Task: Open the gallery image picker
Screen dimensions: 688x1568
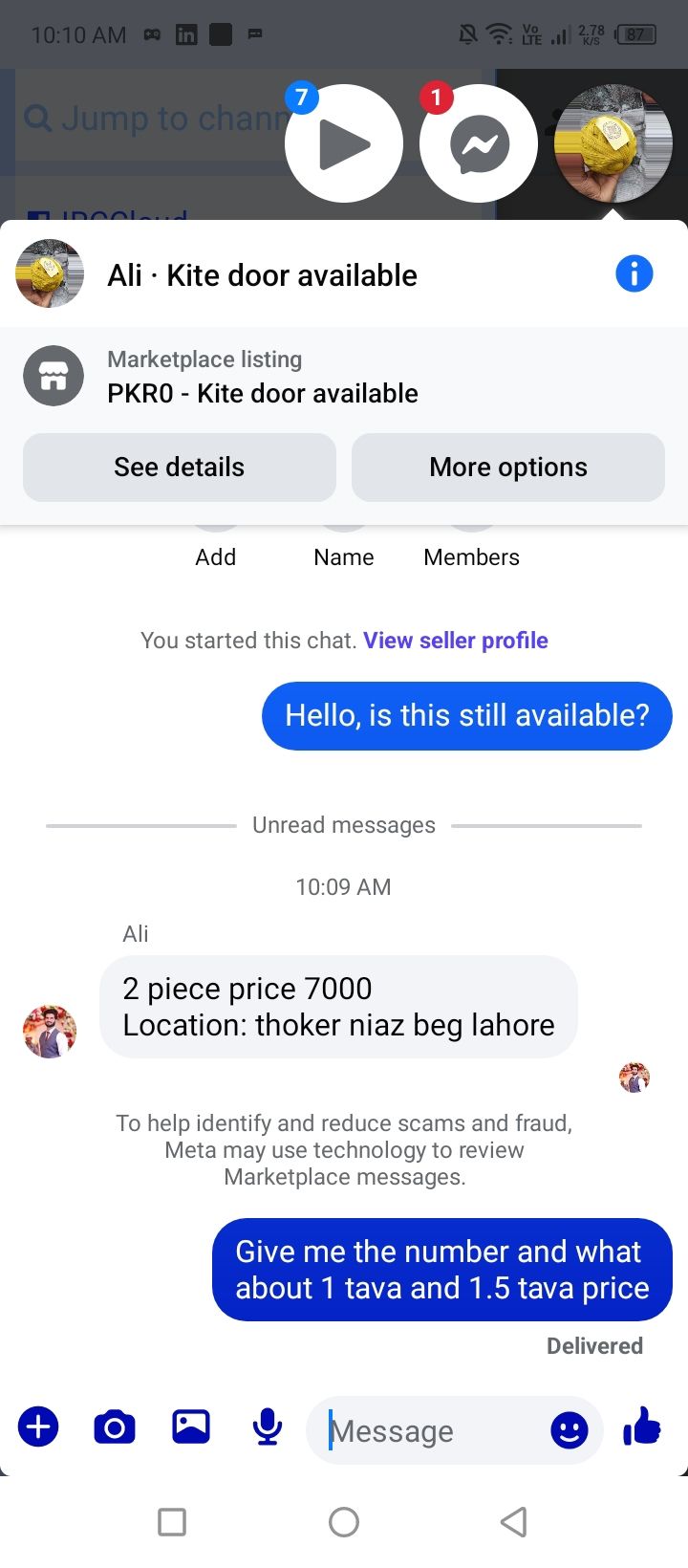Action: 191,1427
